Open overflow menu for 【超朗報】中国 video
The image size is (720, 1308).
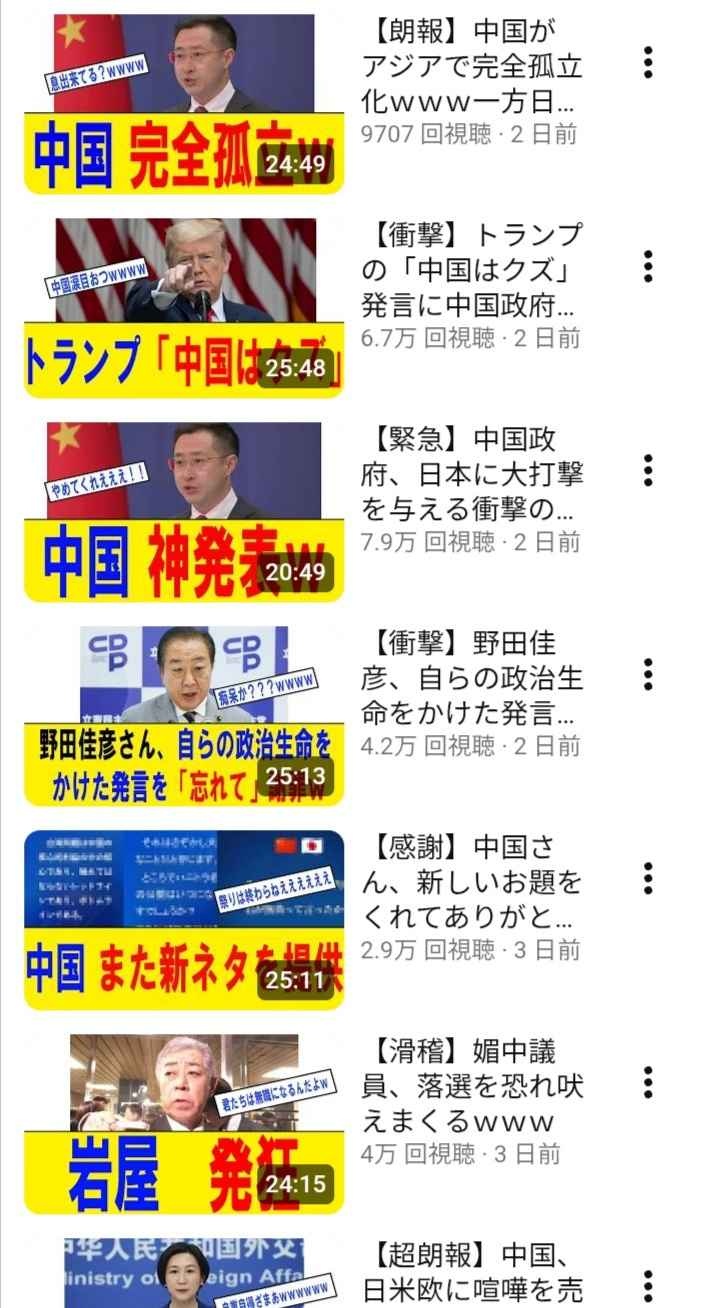[648, 1286]
